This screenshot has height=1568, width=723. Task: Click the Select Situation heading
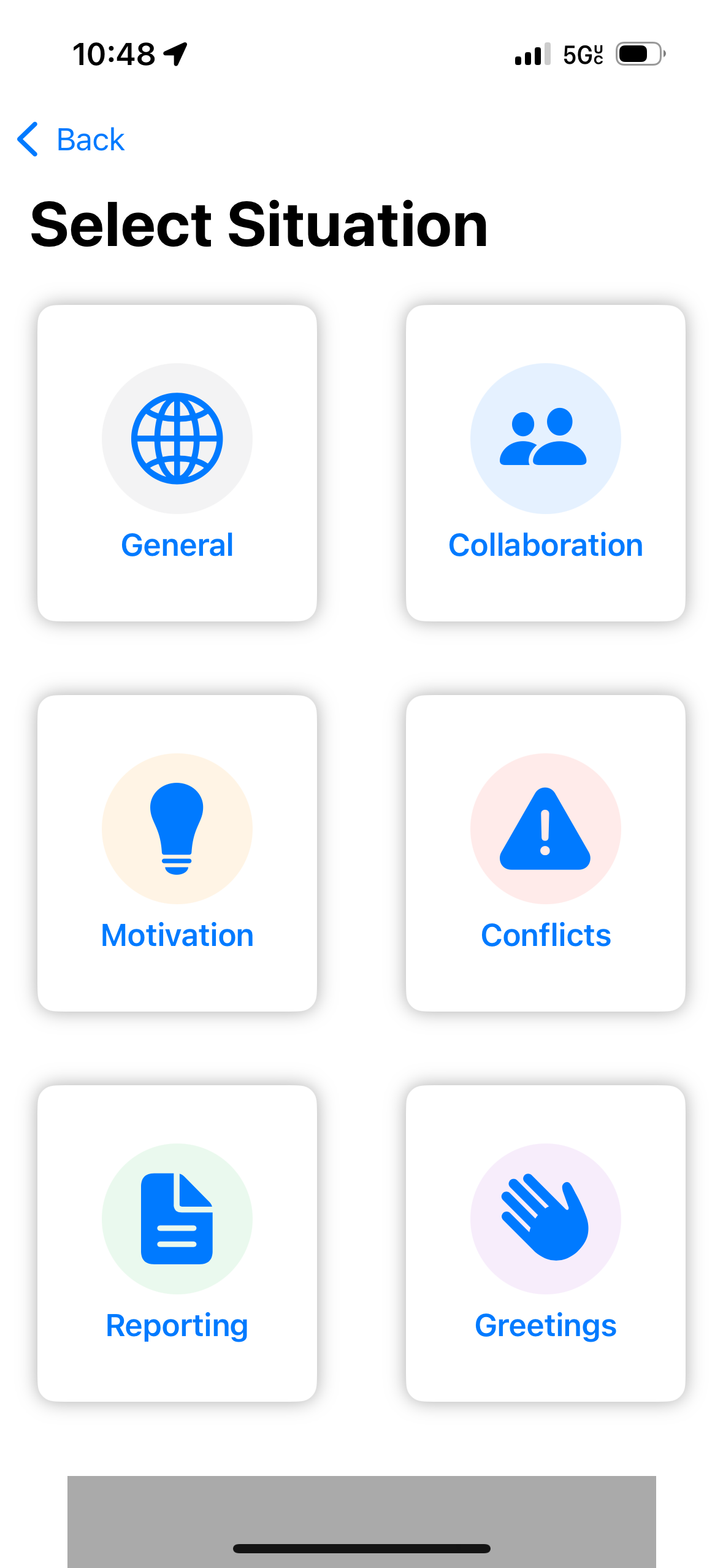(259, 225)
